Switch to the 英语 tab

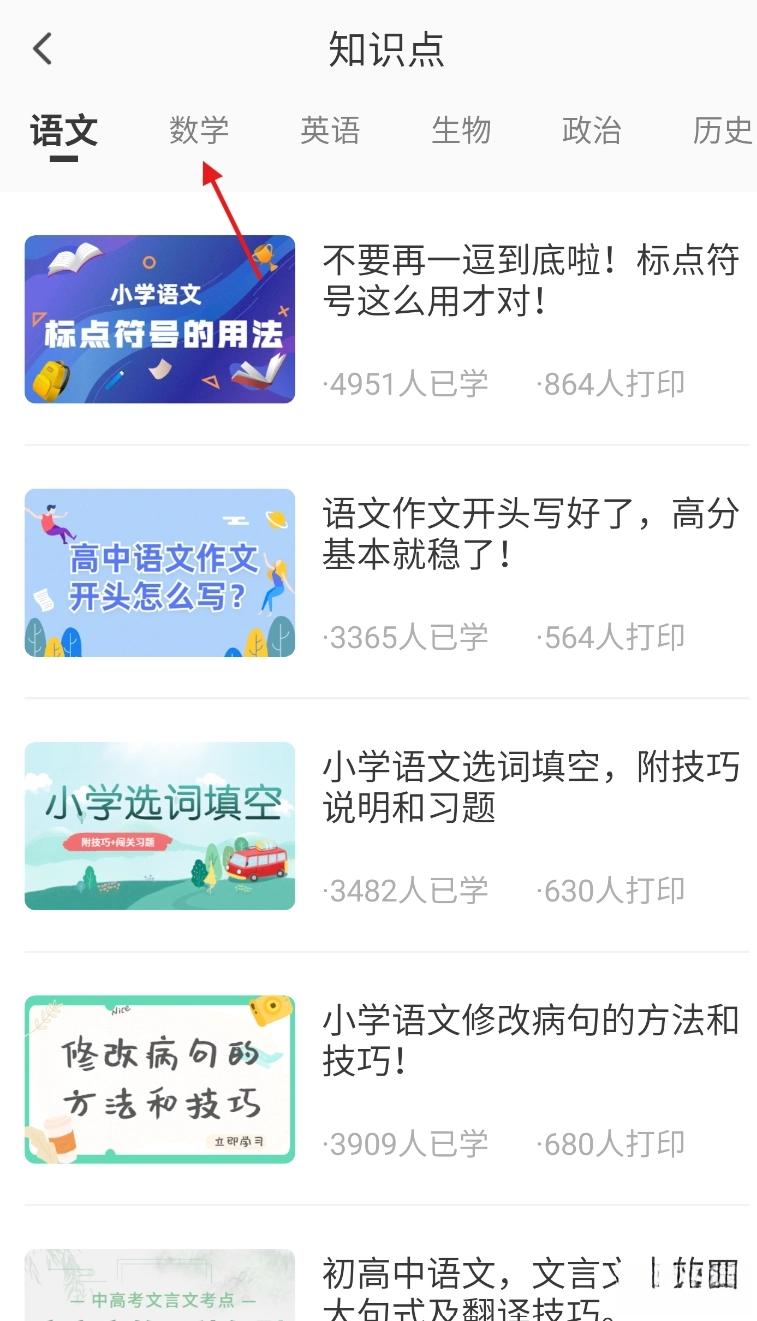click(330, 131)
